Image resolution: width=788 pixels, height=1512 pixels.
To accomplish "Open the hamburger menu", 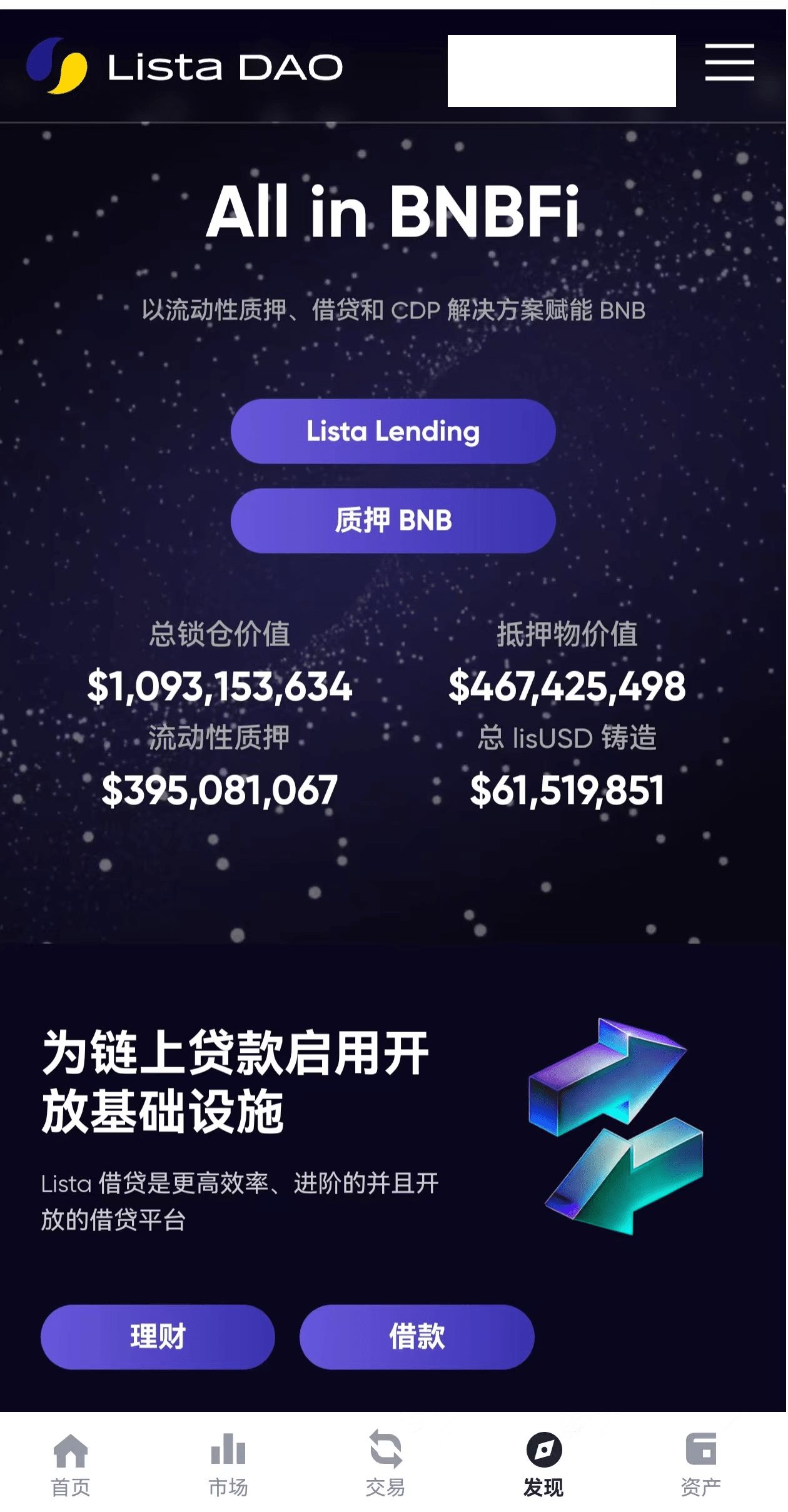I will (x=729, y=62).
